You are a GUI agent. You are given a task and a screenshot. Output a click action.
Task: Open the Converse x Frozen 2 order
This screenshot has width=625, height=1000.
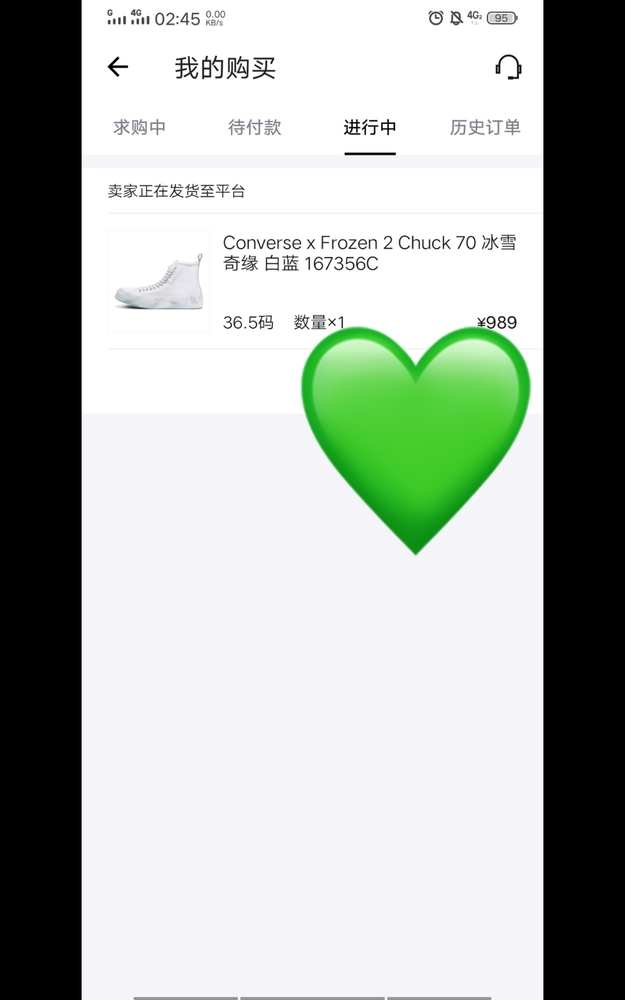click(x=312, y=281)
